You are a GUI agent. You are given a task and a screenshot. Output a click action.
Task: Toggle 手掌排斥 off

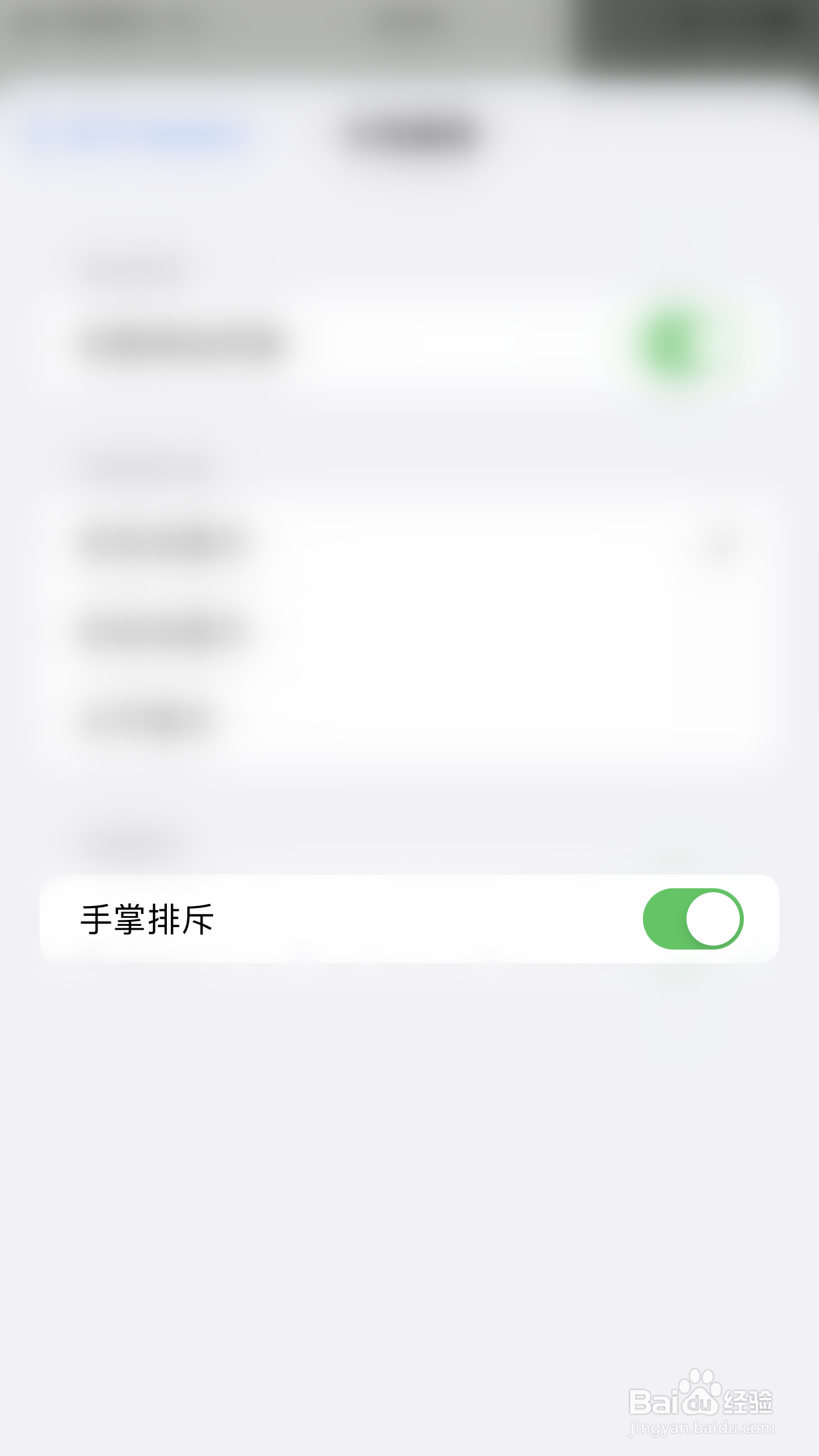tap(692, 919)
